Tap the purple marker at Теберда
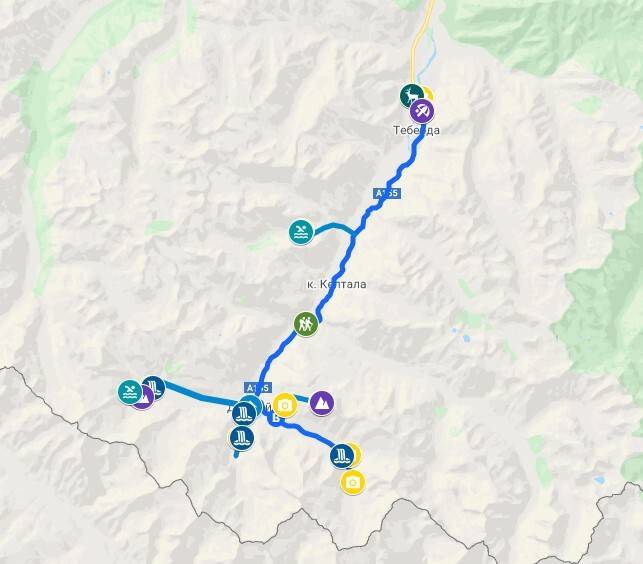This screenshot has height=564, width=643. pos(421,111)
